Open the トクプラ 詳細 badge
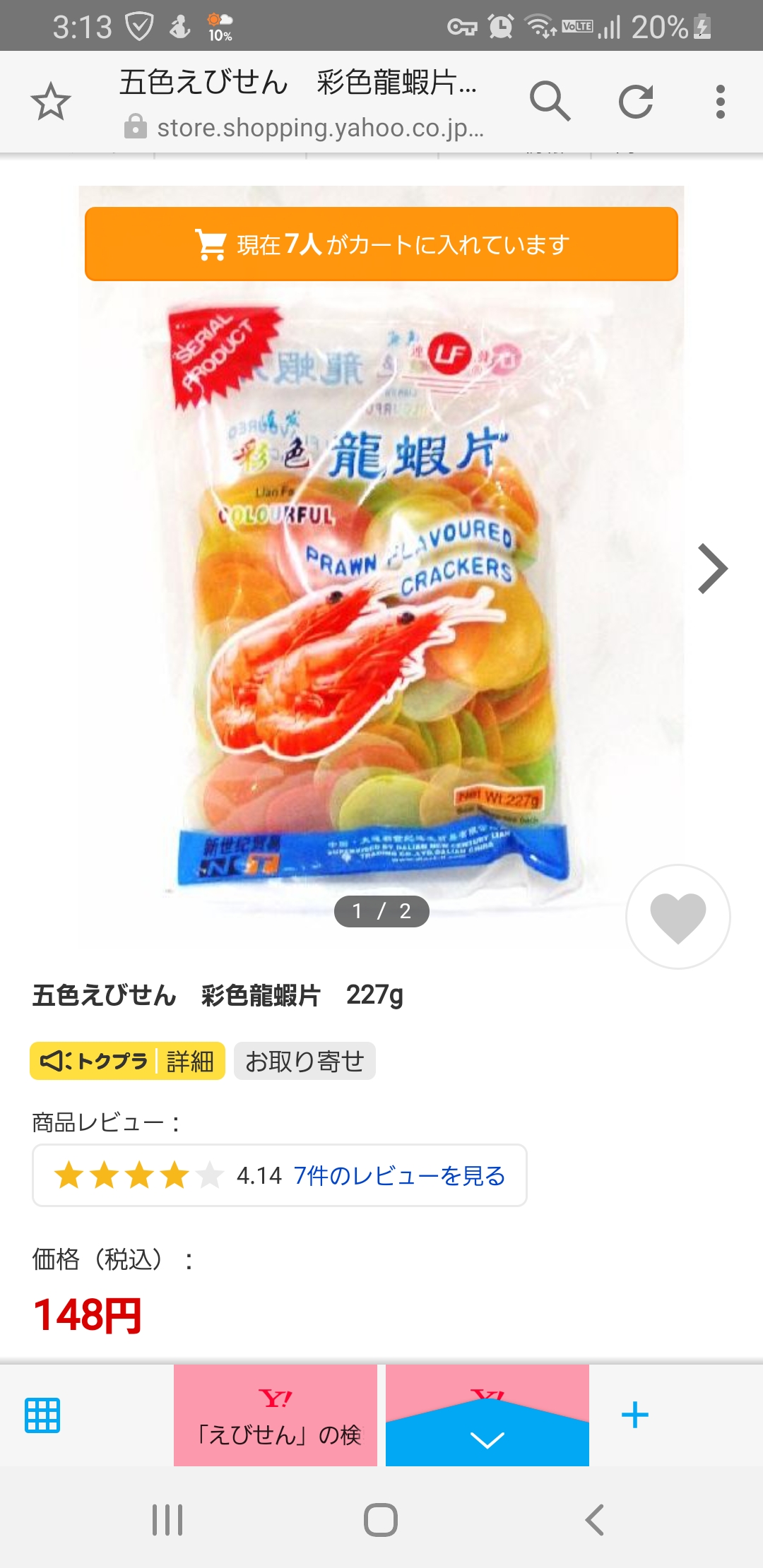Screen dimensions: 763x1568 [127, 1061]
